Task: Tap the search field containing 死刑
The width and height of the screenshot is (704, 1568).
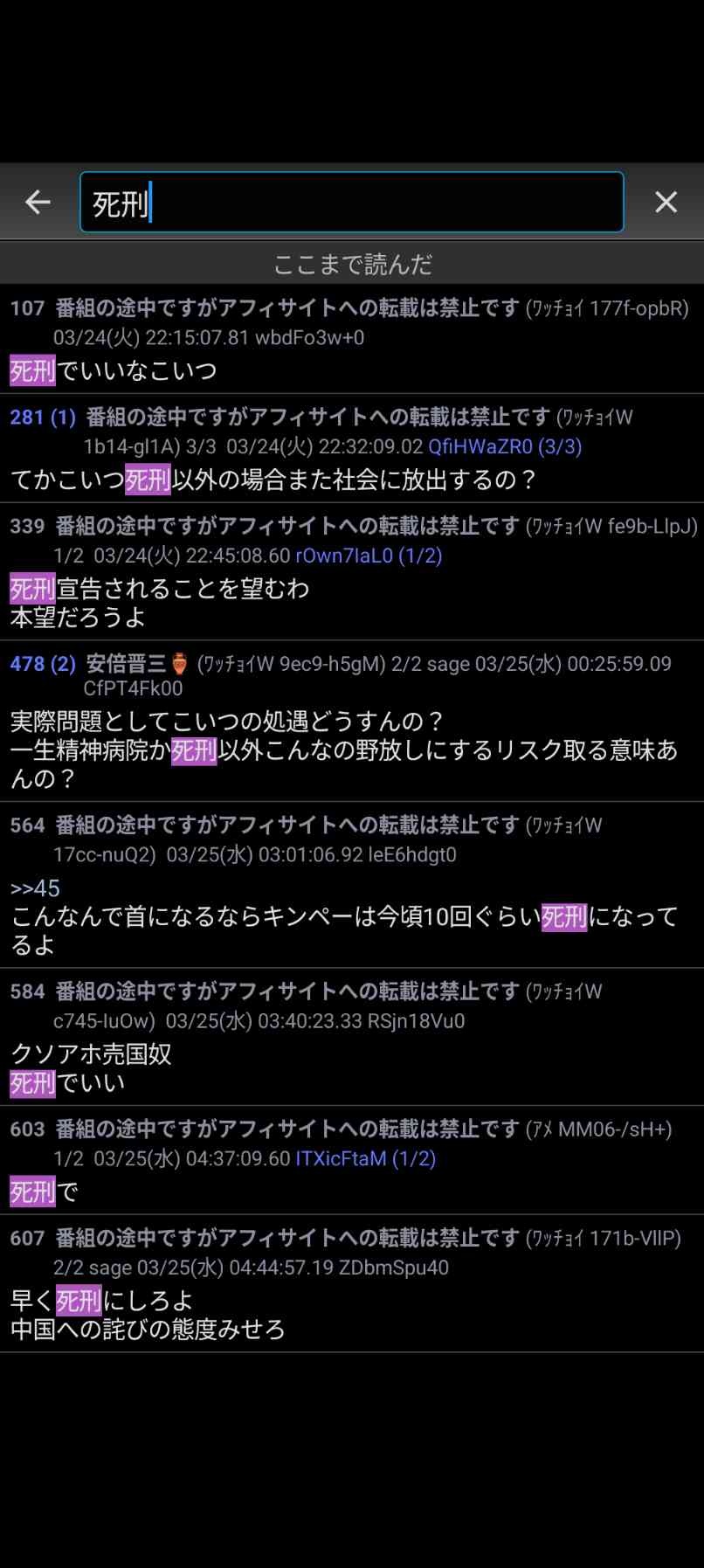Action: (x=351, y=203)
